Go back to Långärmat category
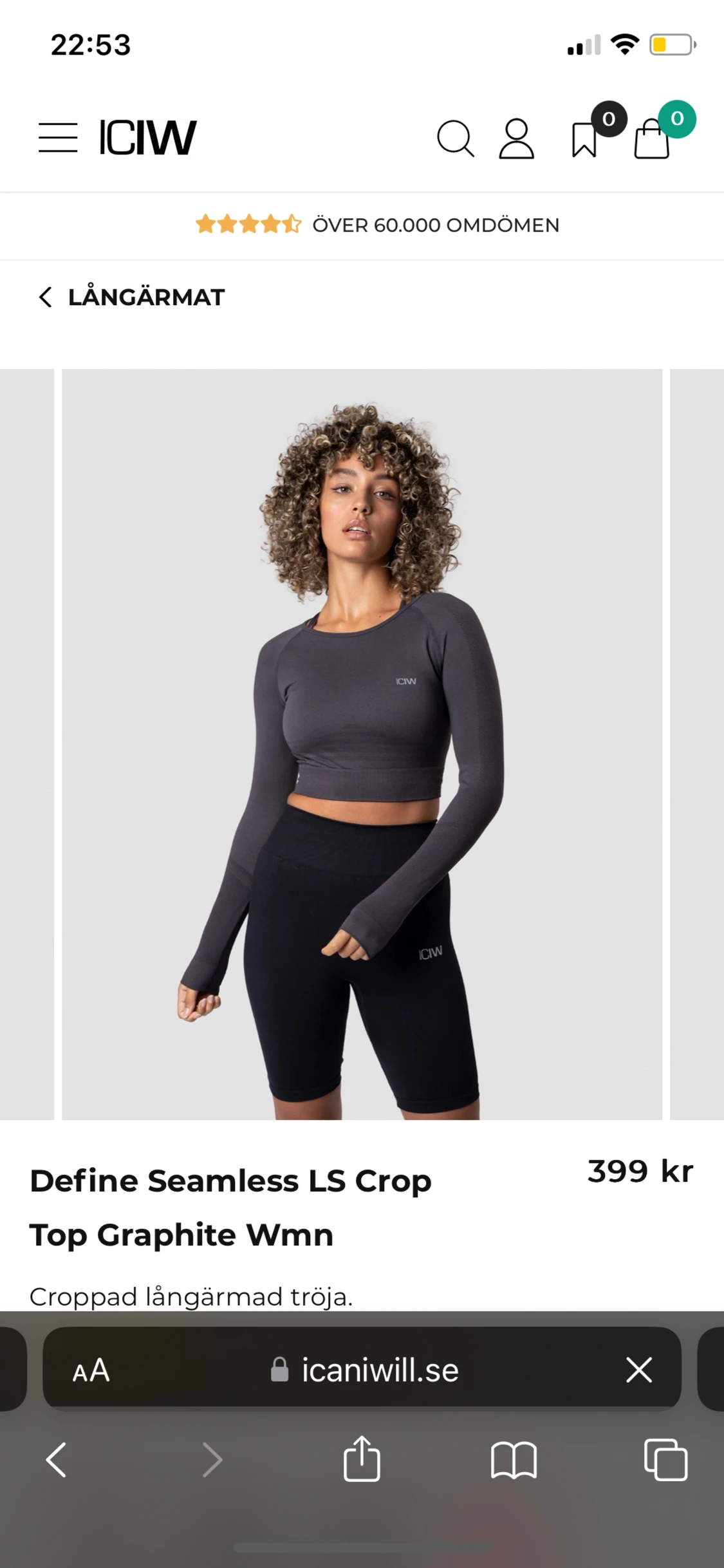Screen dimensions: 724x1568 pos(132,297)
